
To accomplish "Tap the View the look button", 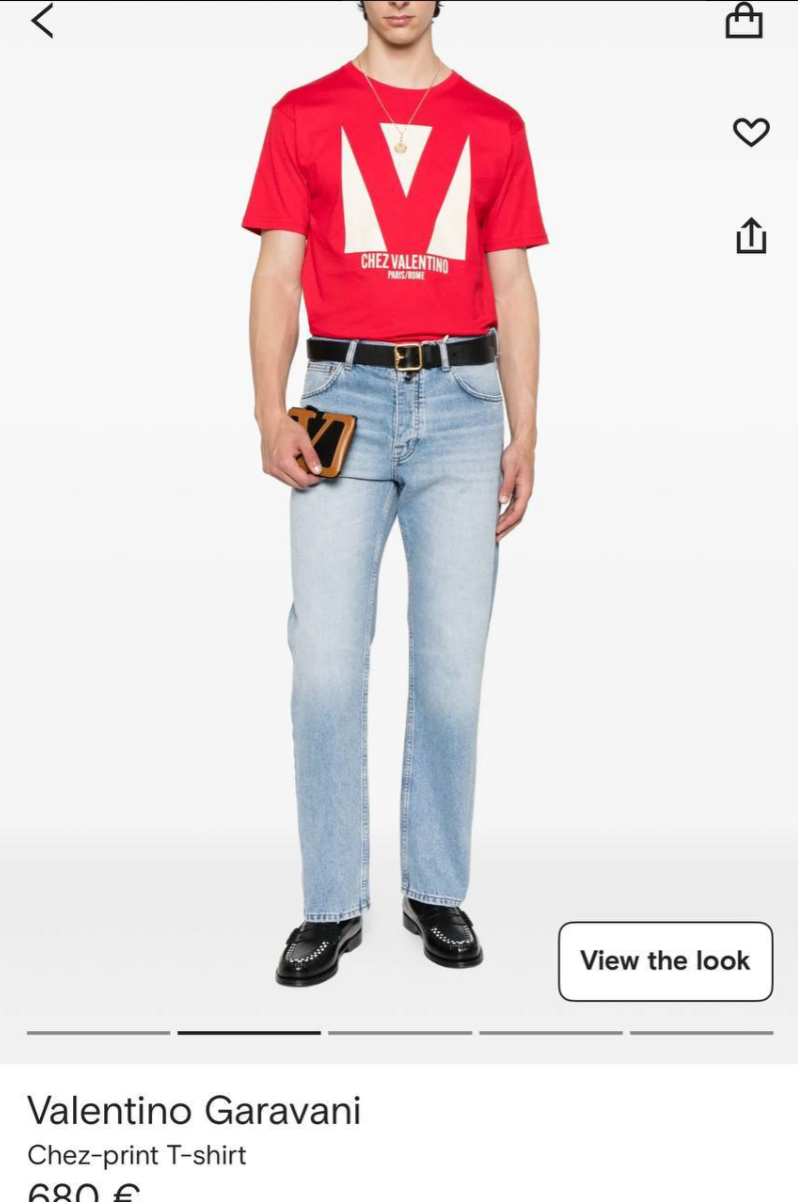I will [665, 961].
